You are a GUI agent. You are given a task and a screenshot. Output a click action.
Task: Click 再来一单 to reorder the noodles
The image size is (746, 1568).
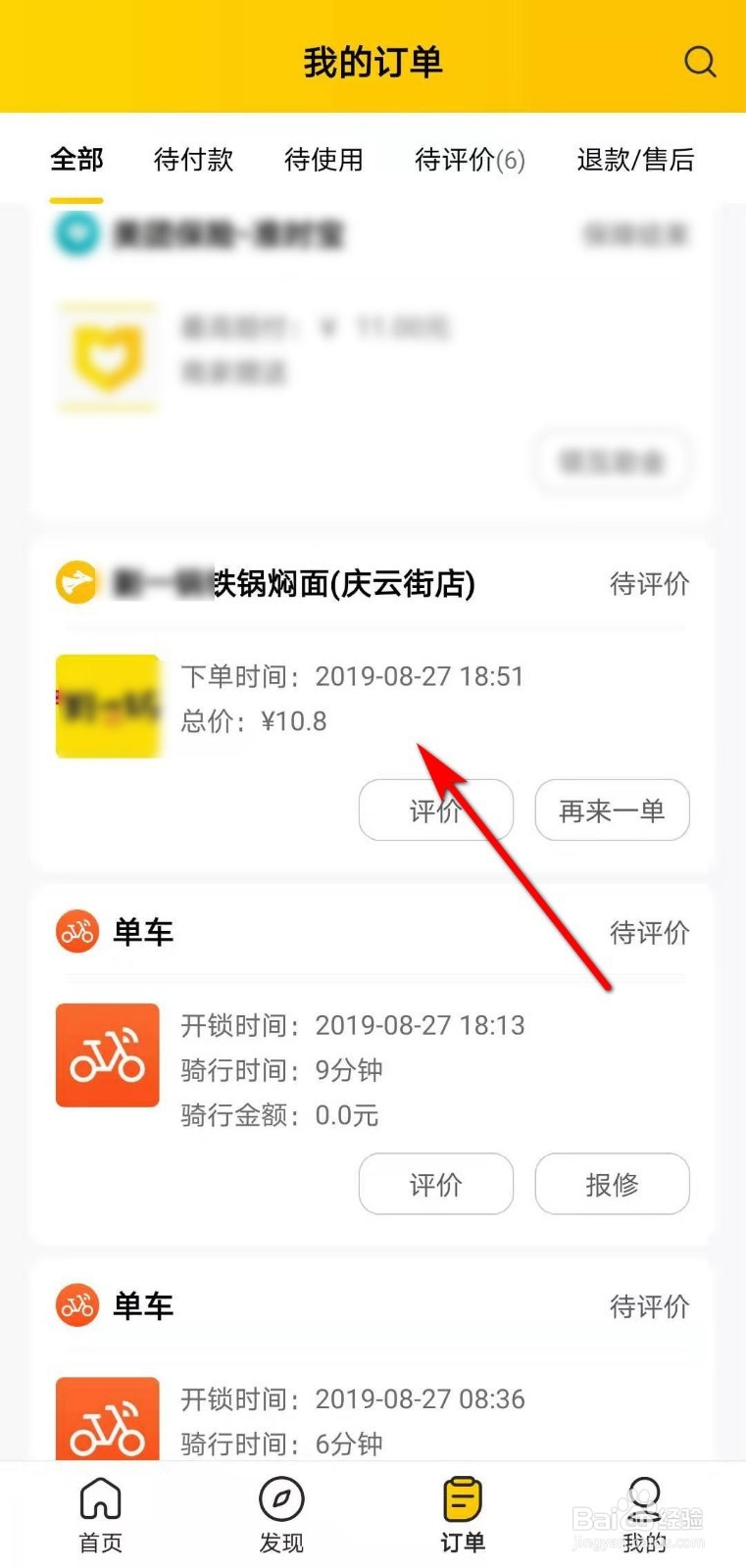click(612, 809)
